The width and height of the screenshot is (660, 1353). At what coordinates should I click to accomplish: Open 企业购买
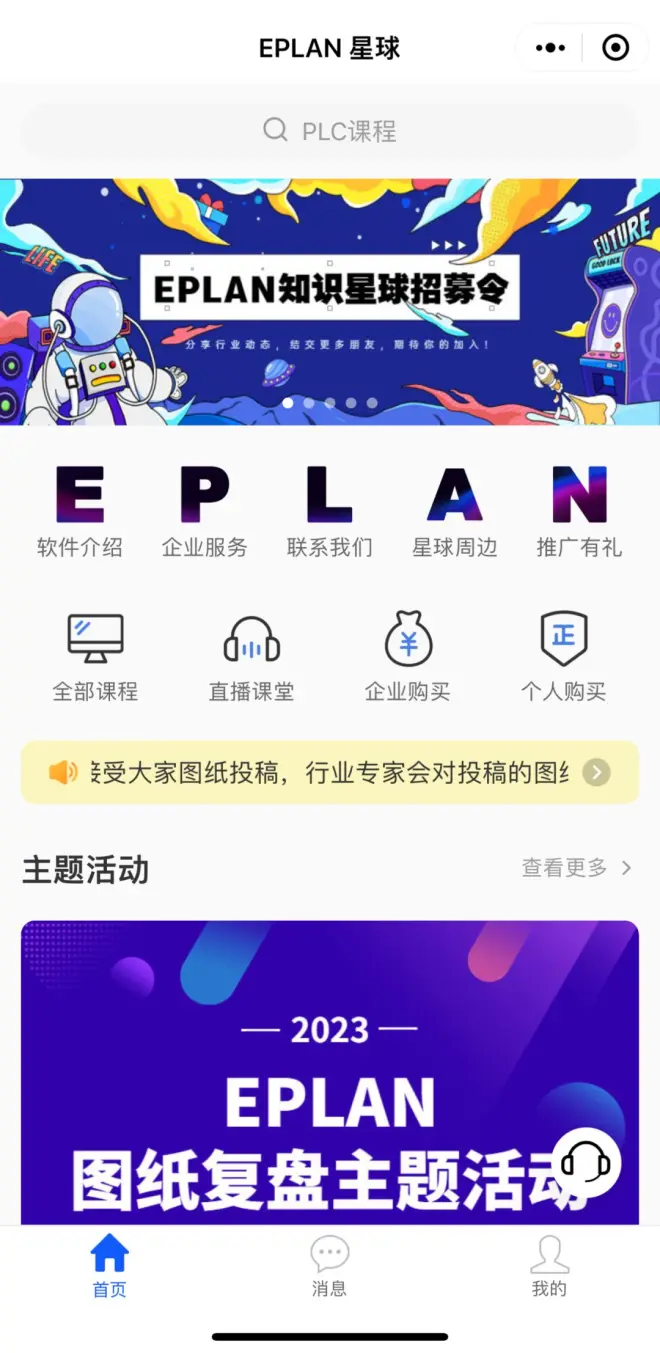(x=407, y=657)
